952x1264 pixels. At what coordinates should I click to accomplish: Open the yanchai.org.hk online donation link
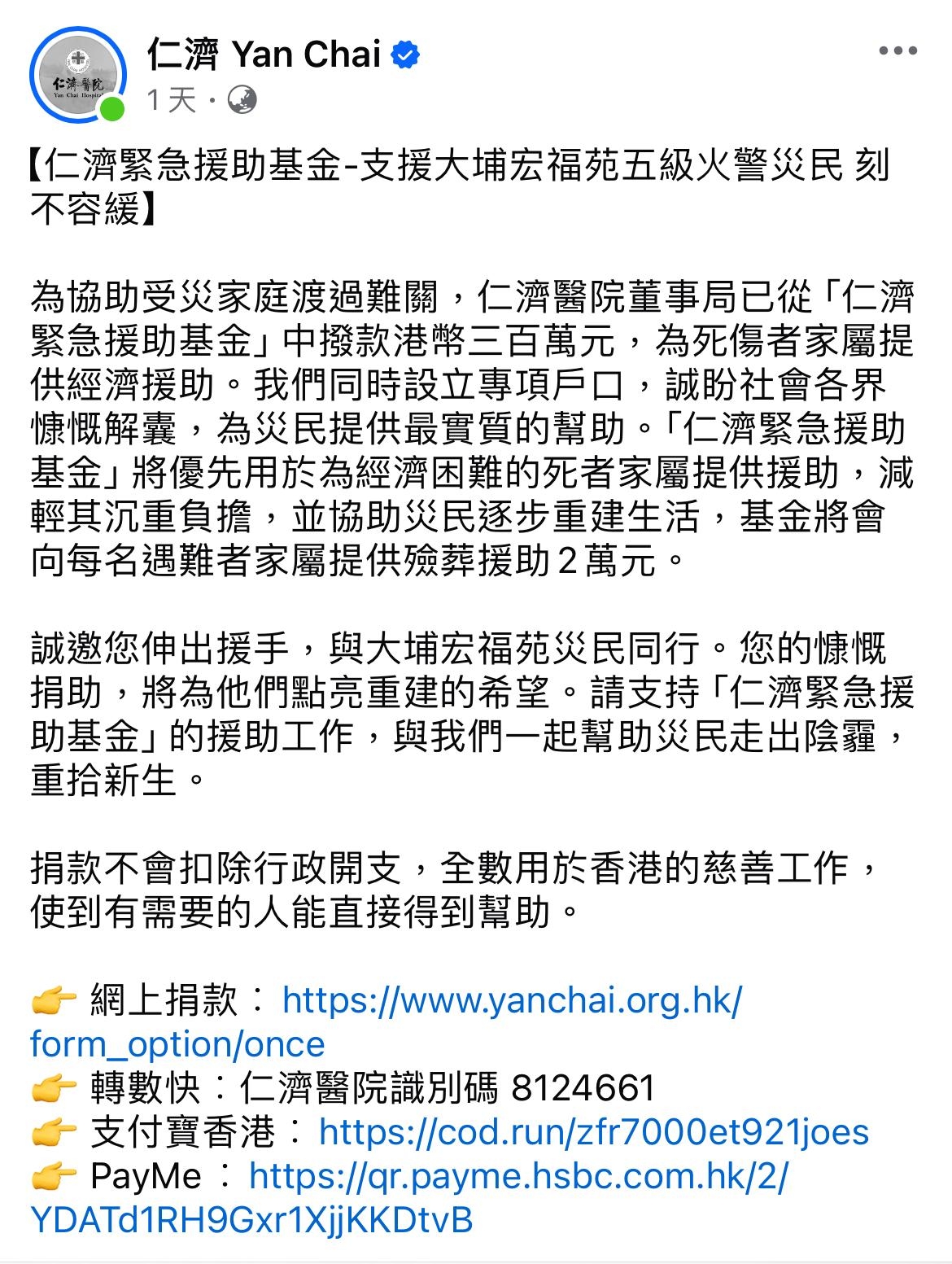coord(512,1000)
